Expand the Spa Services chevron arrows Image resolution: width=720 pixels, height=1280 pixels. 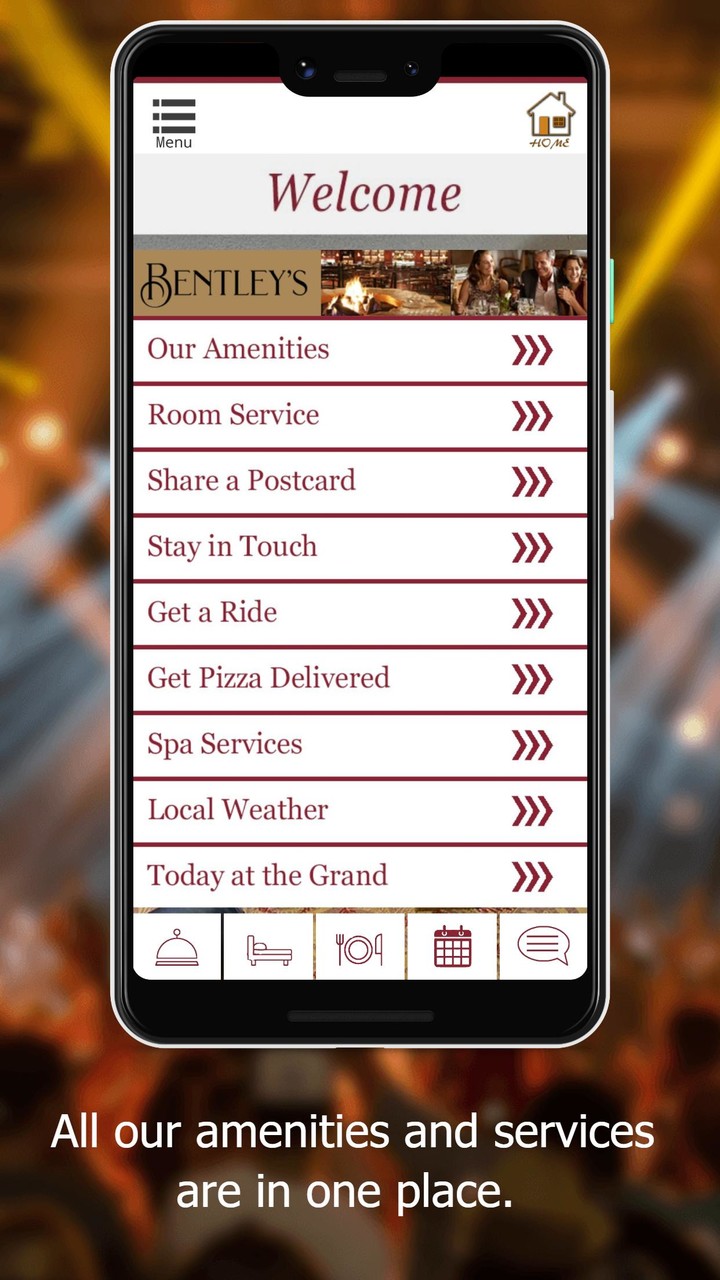(x=534, y=744)
